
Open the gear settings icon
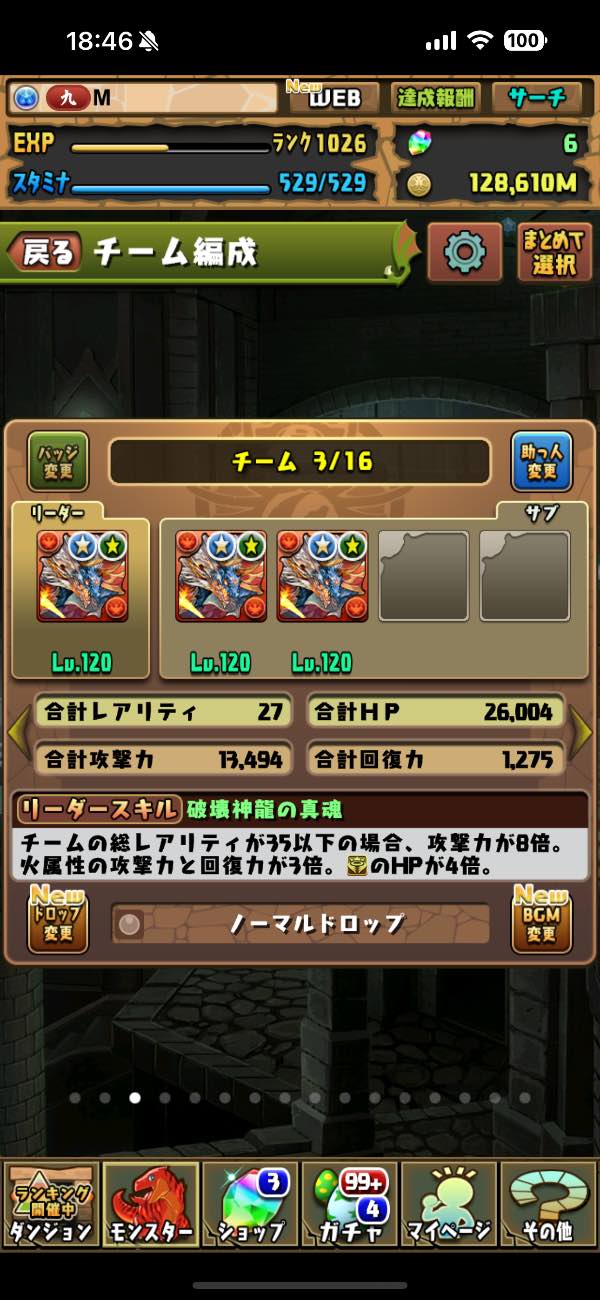click(464, 252)
